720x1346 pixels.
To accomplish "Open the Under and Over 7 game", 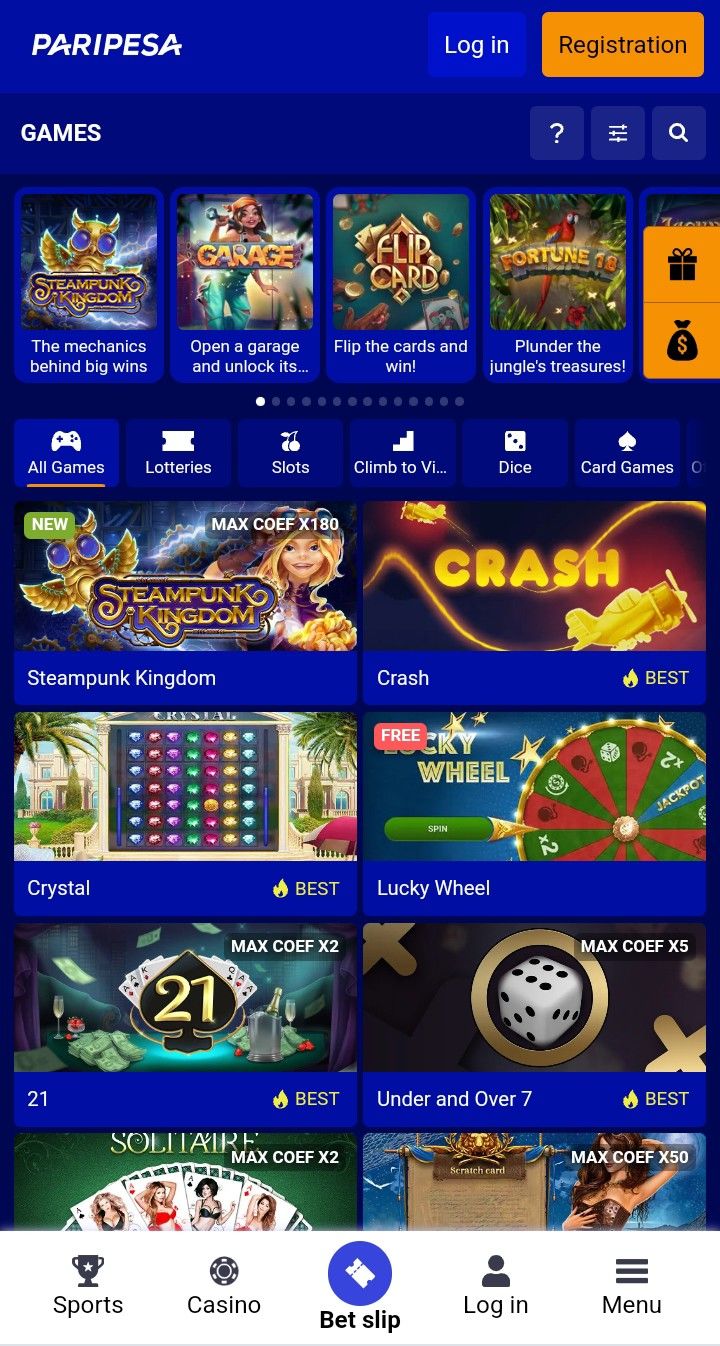I will [534, 1024].
